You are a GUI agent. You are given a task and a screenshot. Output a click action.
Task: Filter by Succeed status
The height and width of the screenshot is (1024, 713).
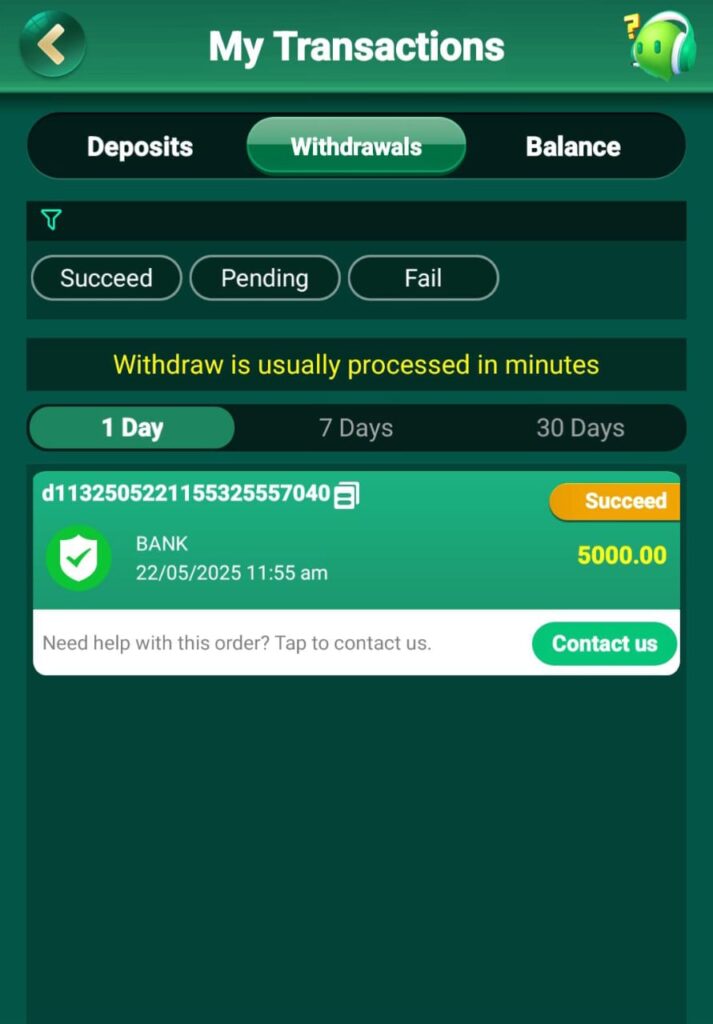[106, 278]
